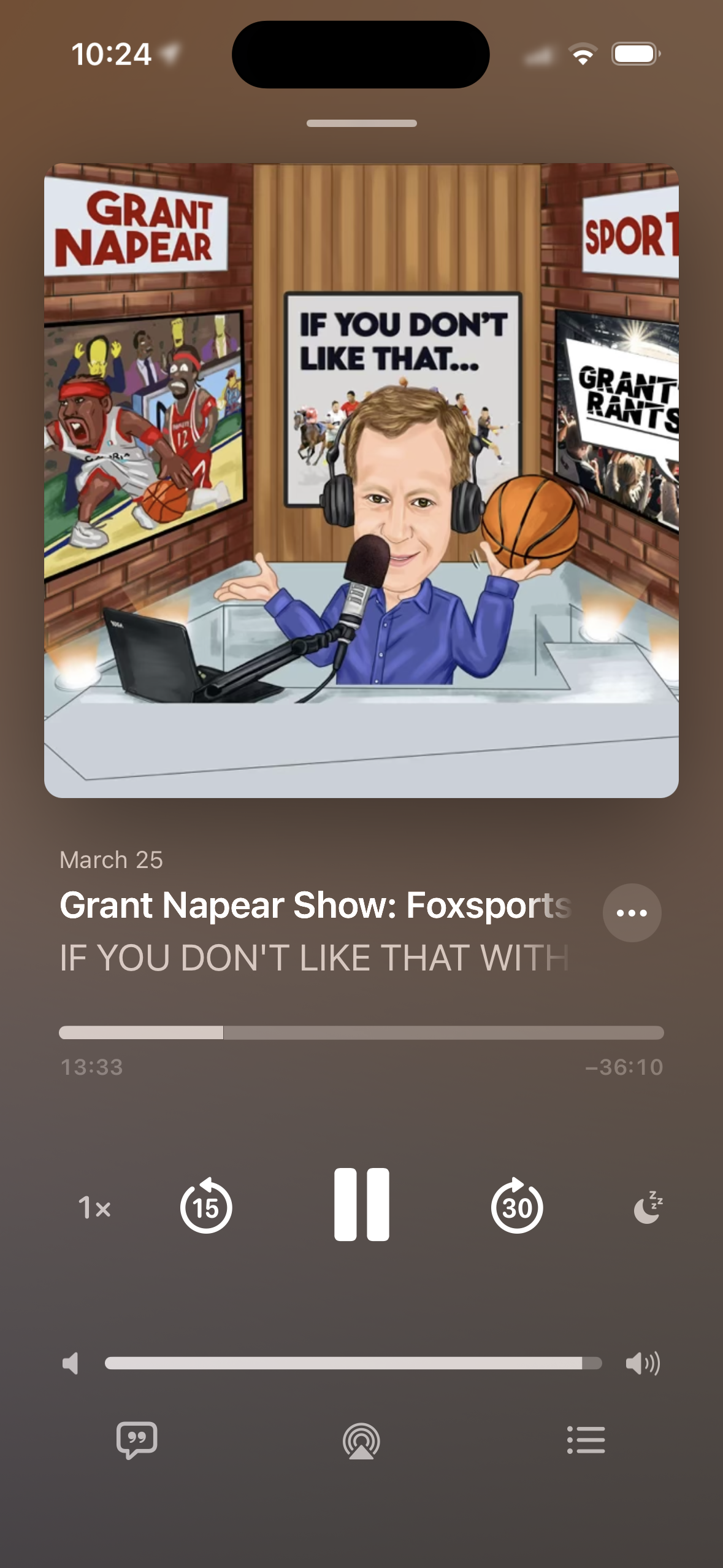Tap the grabber handle to minimize player
Screen dimensions: 723x1568
tap(361, 123)
